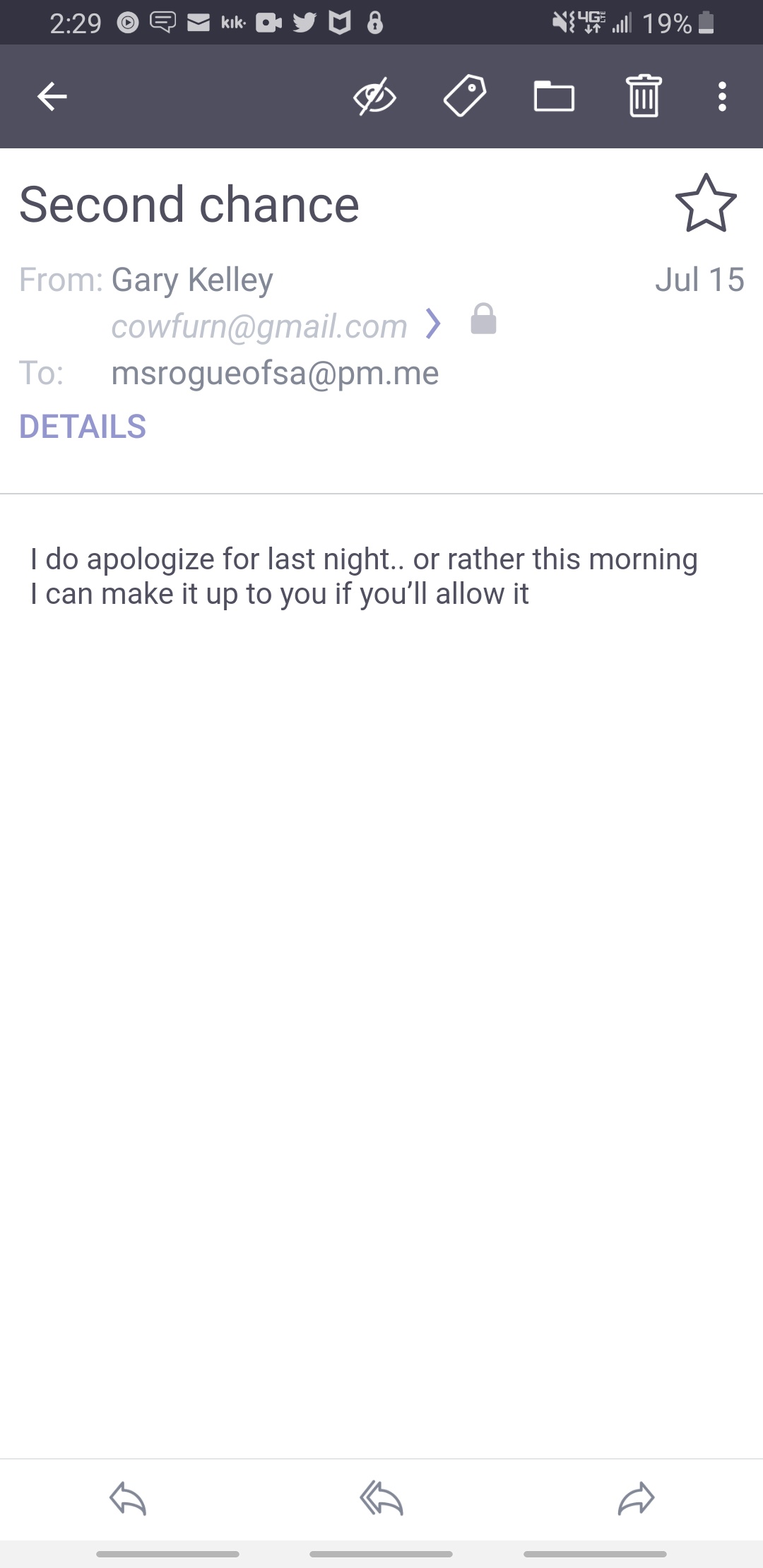This screenshot has height=1568, width=763.
Task: Delete this email with the trash icon
Action: [x=644, y=96]
